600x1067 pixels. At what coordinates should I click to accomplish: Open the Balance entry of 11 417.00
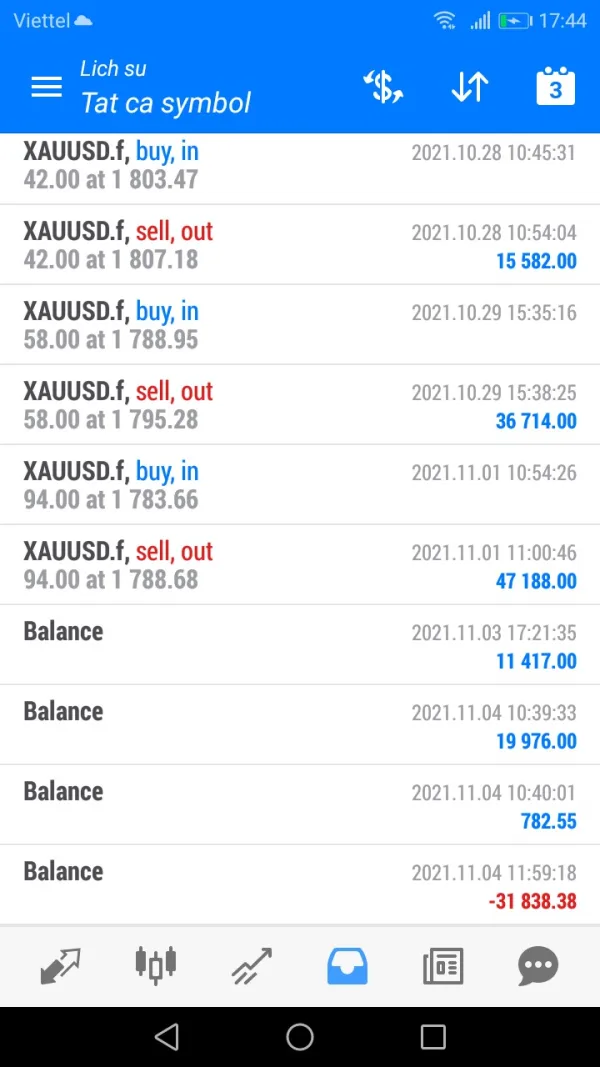(300, 645)
